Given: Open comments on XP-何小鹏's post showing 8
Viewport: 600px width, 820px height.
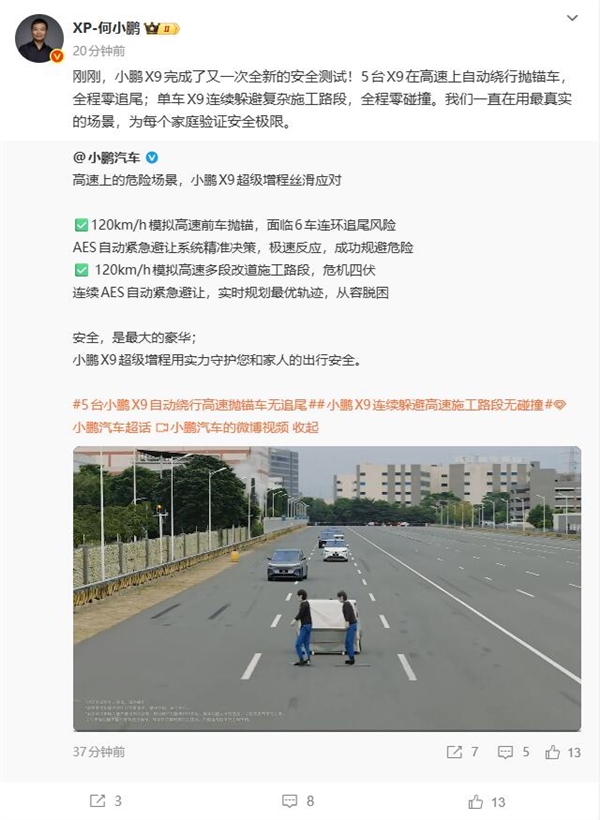Looking at the screenshot, I should (x=297, y=801).
